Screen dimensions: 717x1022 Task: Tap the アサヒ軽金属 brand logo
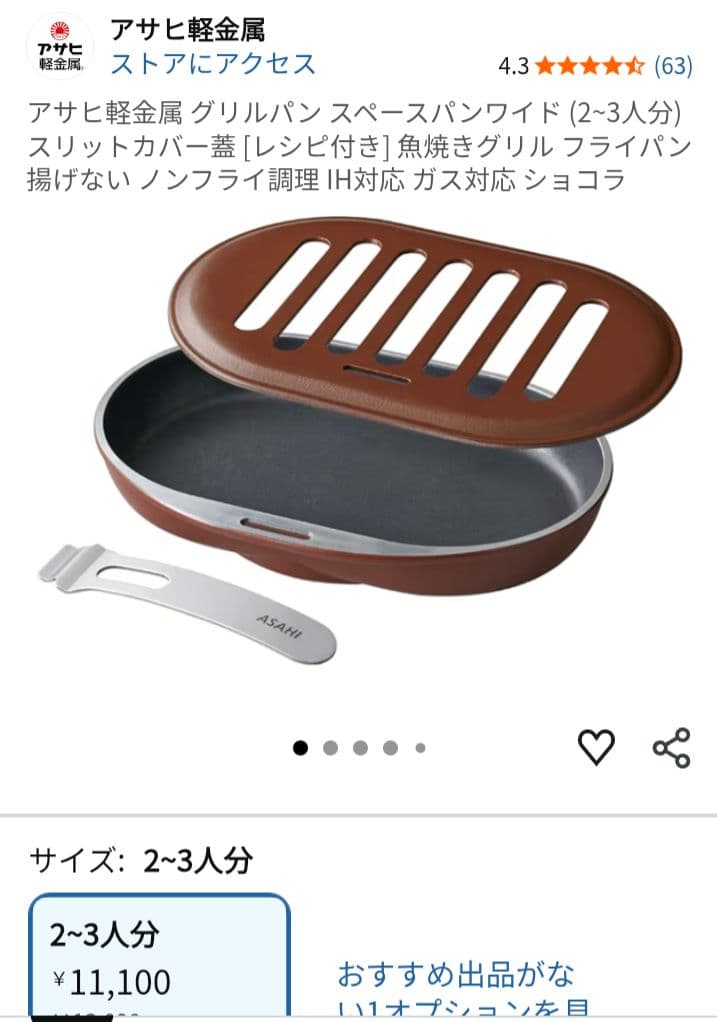pos(59,46)
